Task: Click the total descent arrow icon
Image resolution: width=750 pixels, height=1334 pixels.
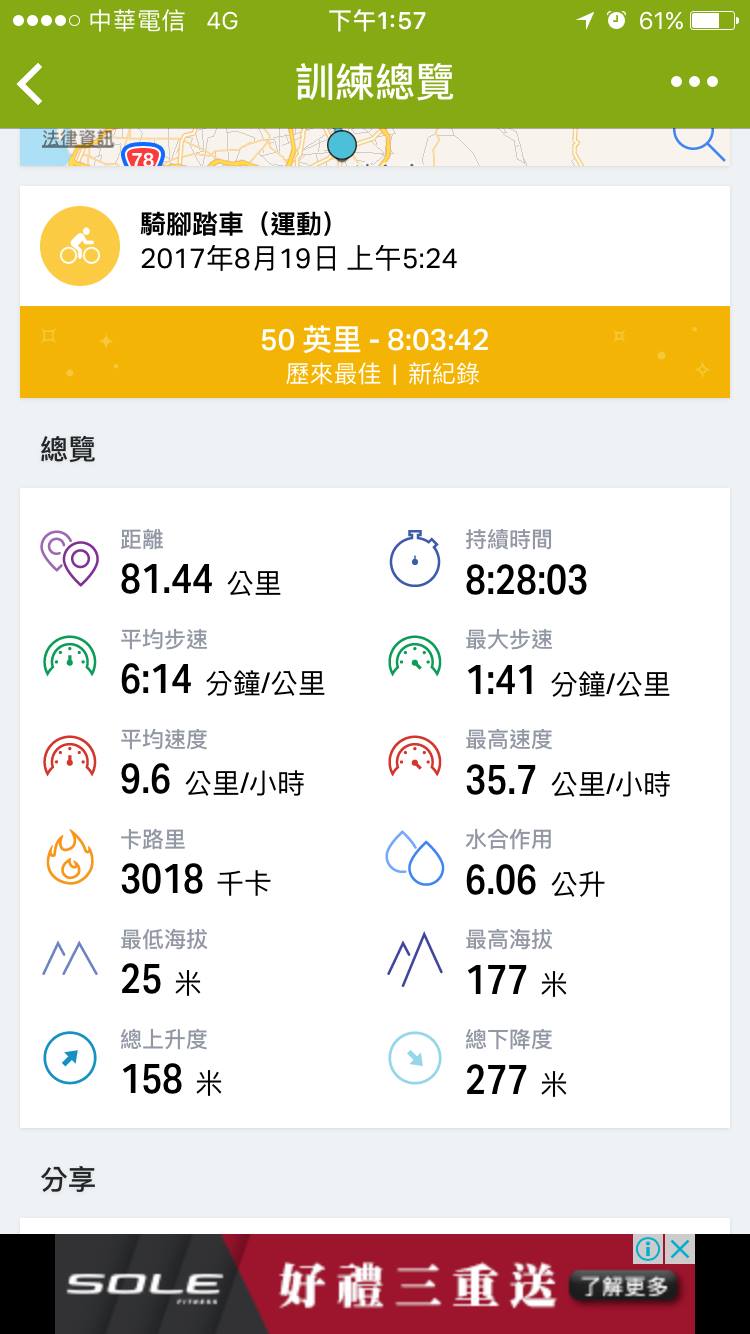Action: 414,1057
